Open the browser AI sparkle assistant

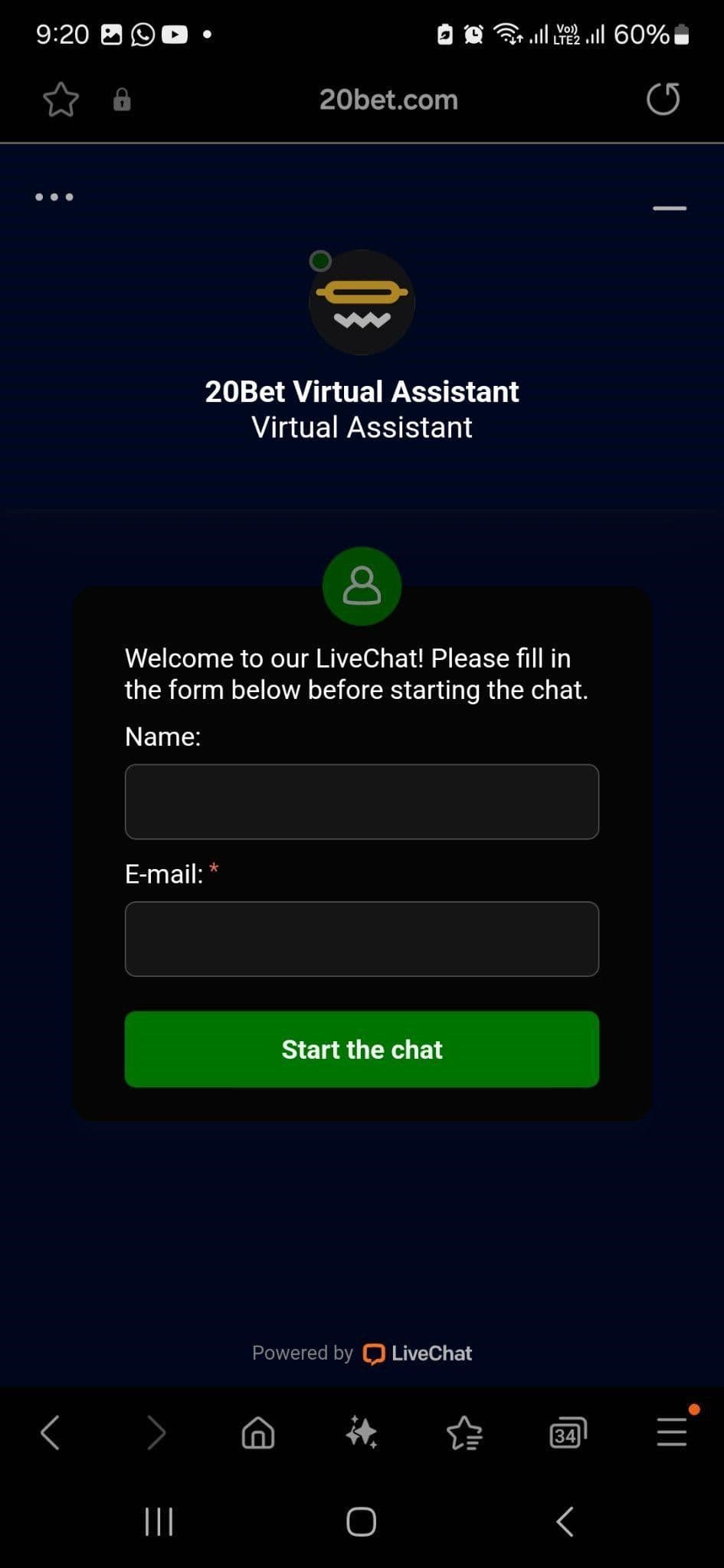[x=362, y=1432]
